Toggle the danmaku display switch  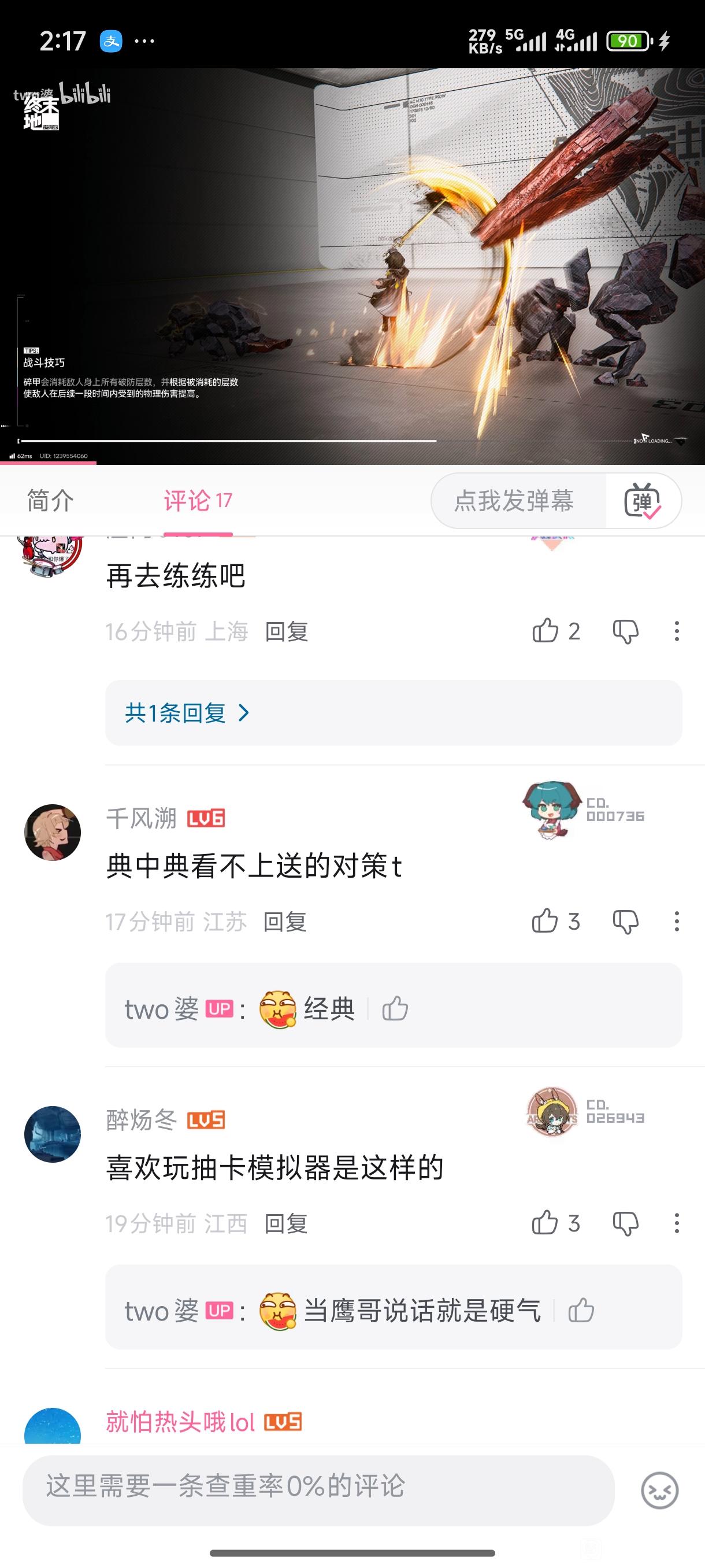point(643,500)
